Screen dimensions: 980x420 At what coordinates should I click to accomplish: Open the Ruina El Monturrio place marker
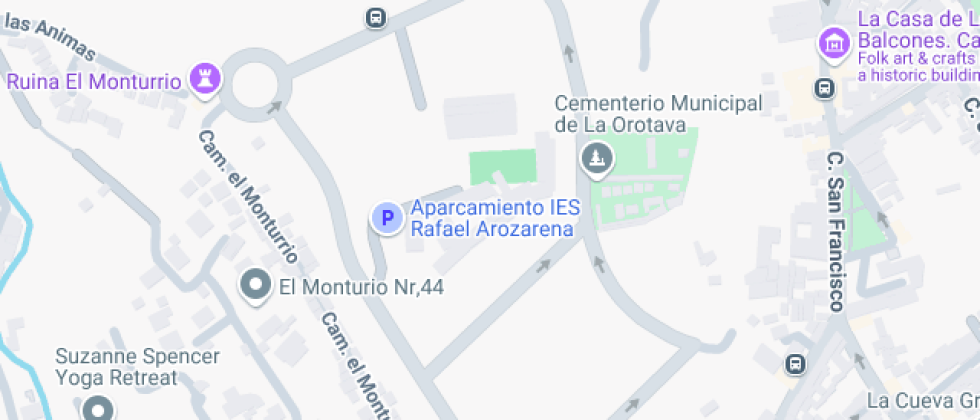[x=204, y=79]
